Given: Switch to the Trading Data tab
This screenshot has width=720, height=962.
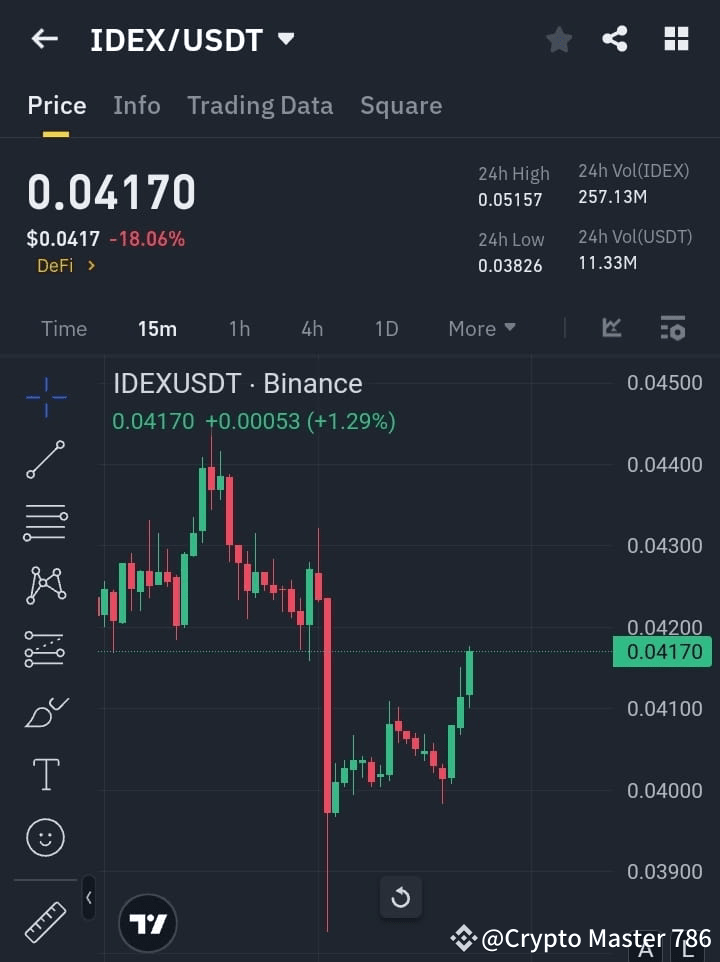Looking at the screenshot, I should coord(260,105).
